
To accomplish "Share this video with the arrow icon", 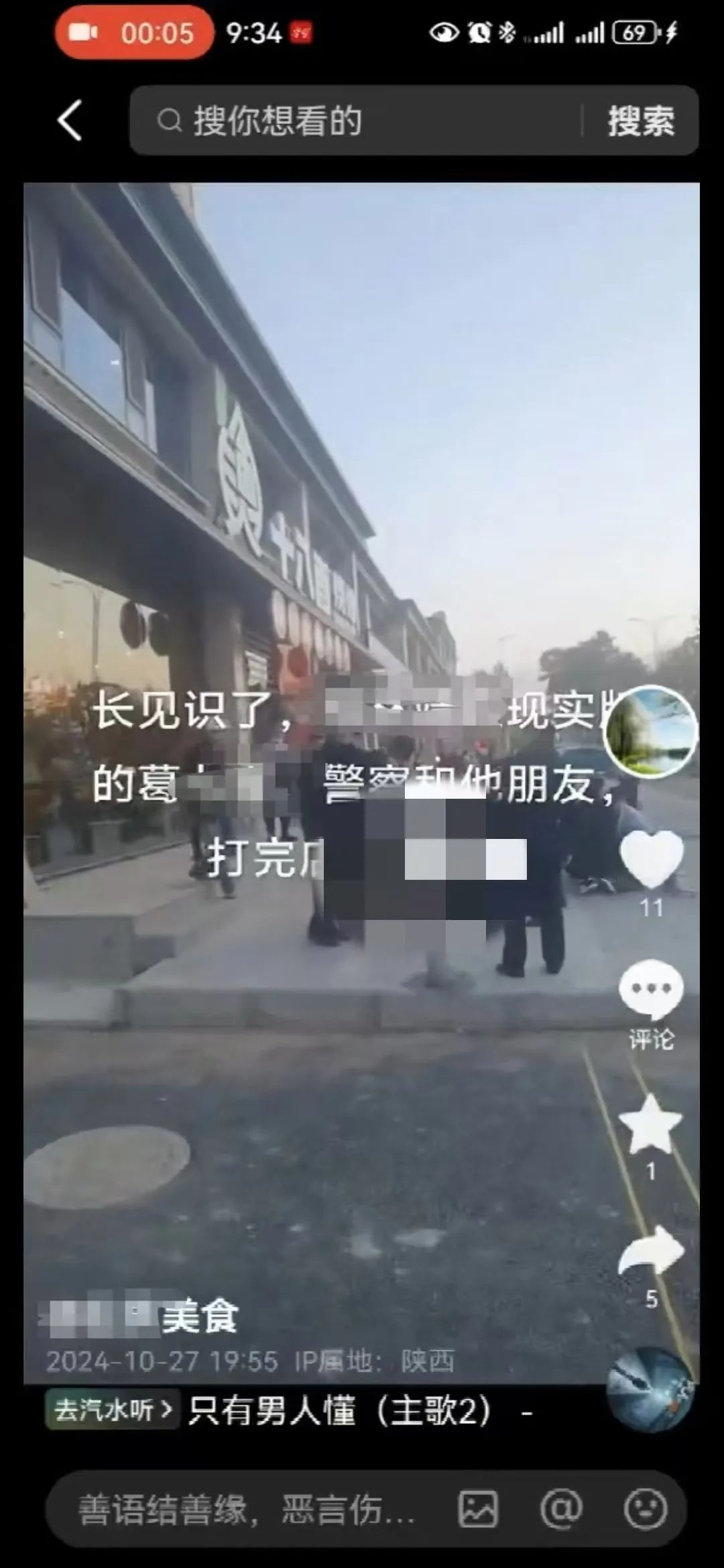I will pyautogui.click(x=650, y=1252).
